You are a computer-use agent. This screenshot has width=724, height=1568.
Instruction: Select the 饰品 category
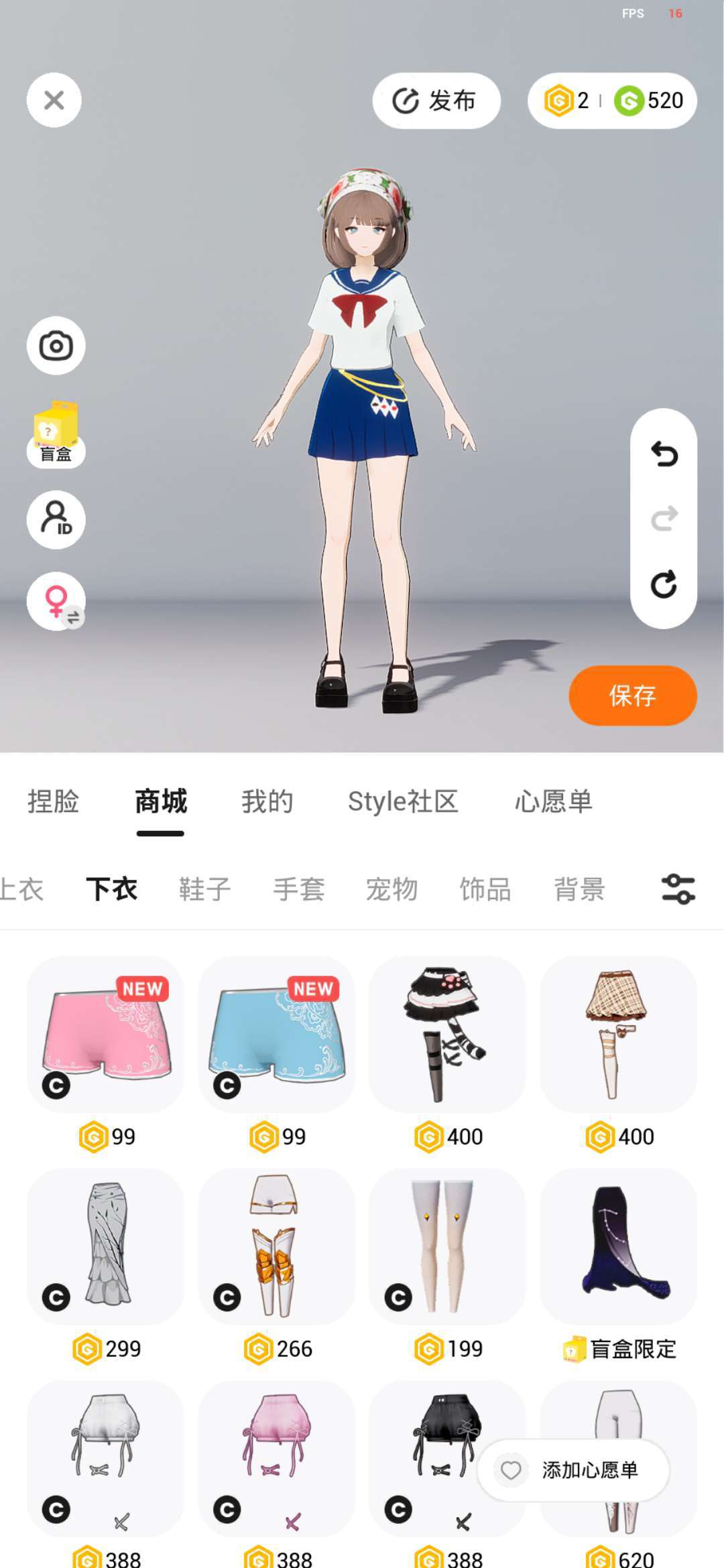(x=485, y=889)
